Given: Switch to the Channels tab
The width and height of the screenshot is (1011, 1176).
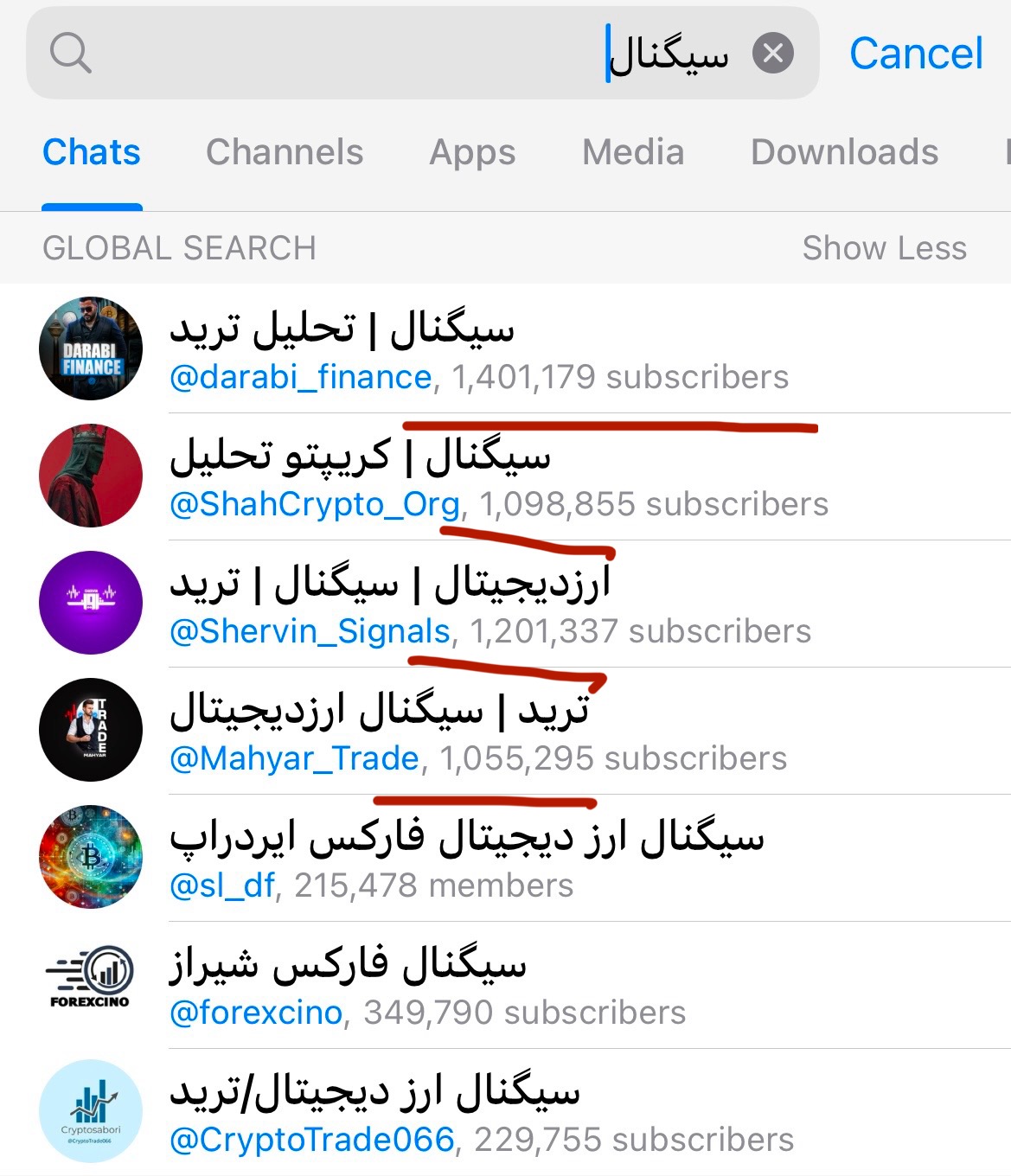Looking at the screenshot, I should click(285, 152).
